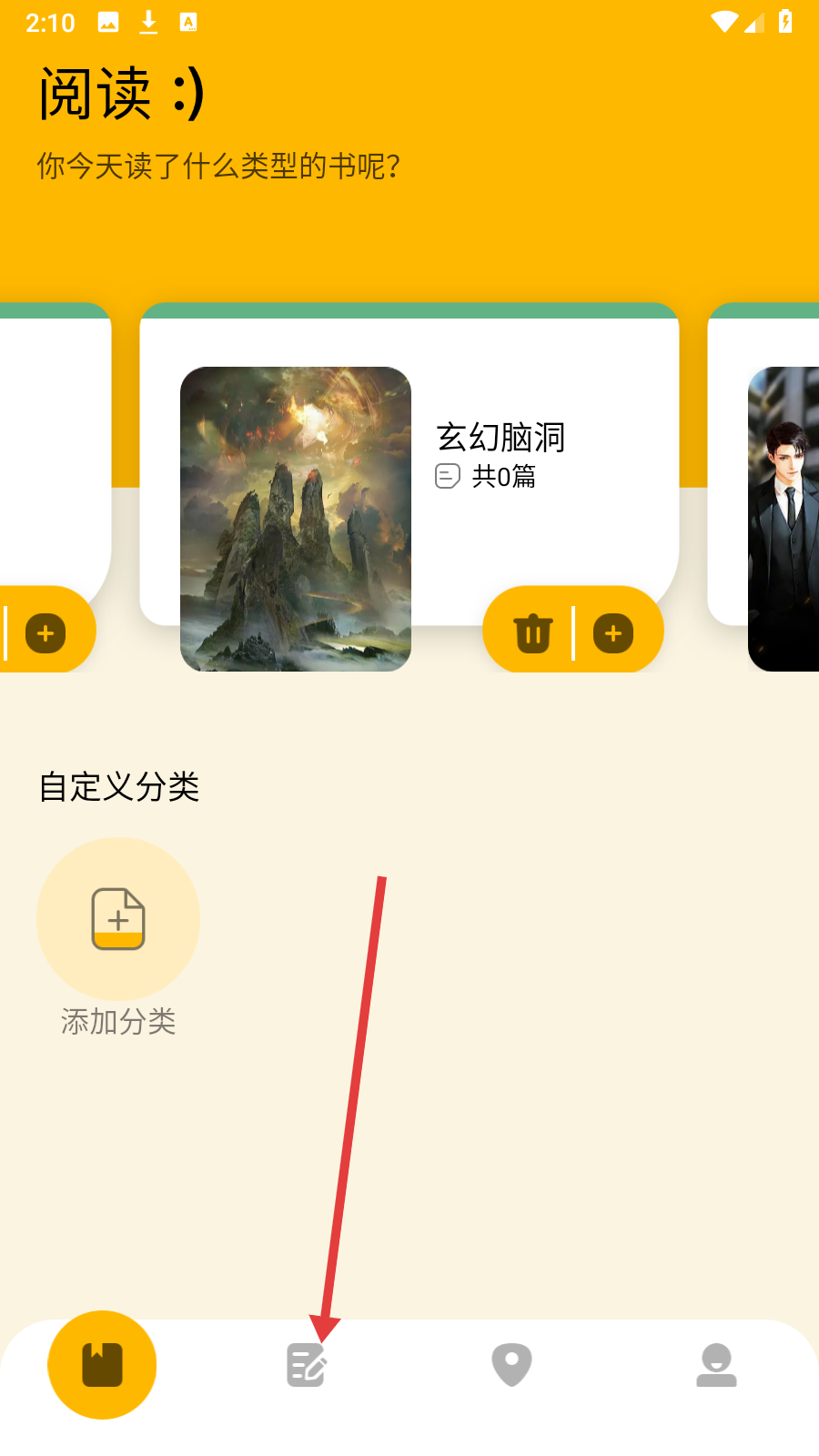Image resolution: width=819 pixels, height=1456 pixels.
Task: Switch to the notes editing tab
Action: 307,1365
